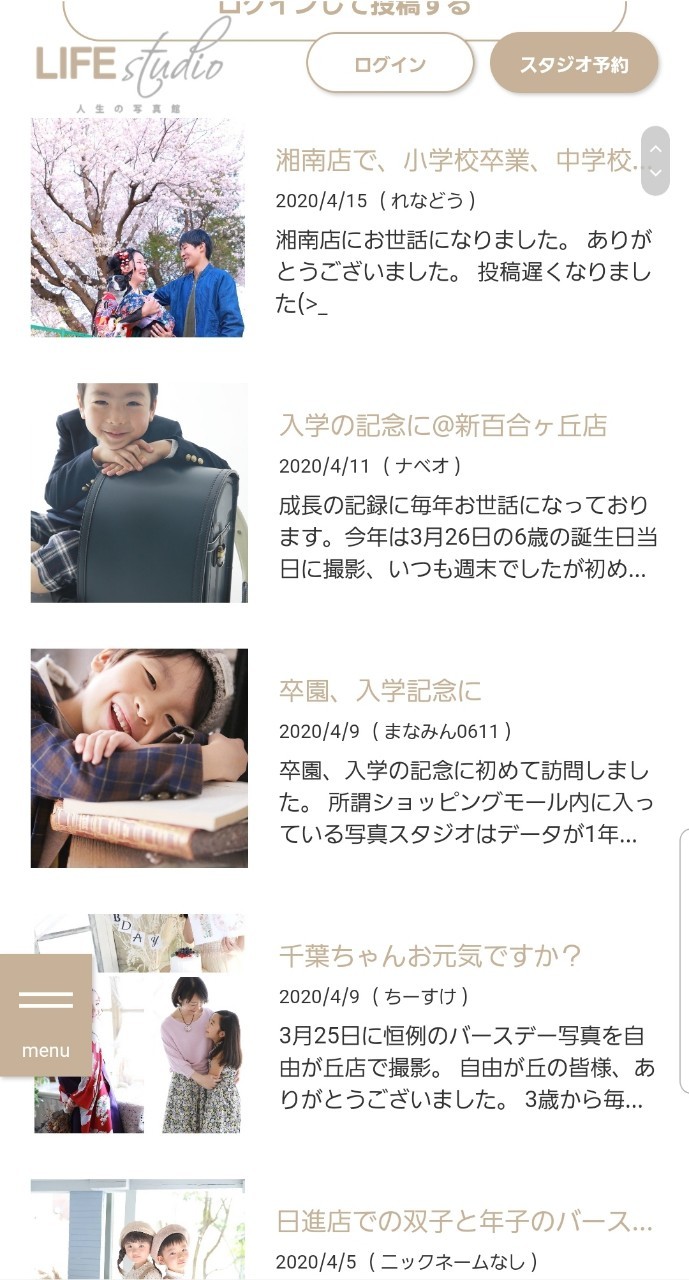Tap the LIFE studio logo to go home
The image size is (689, 1280).
point(128,66)
